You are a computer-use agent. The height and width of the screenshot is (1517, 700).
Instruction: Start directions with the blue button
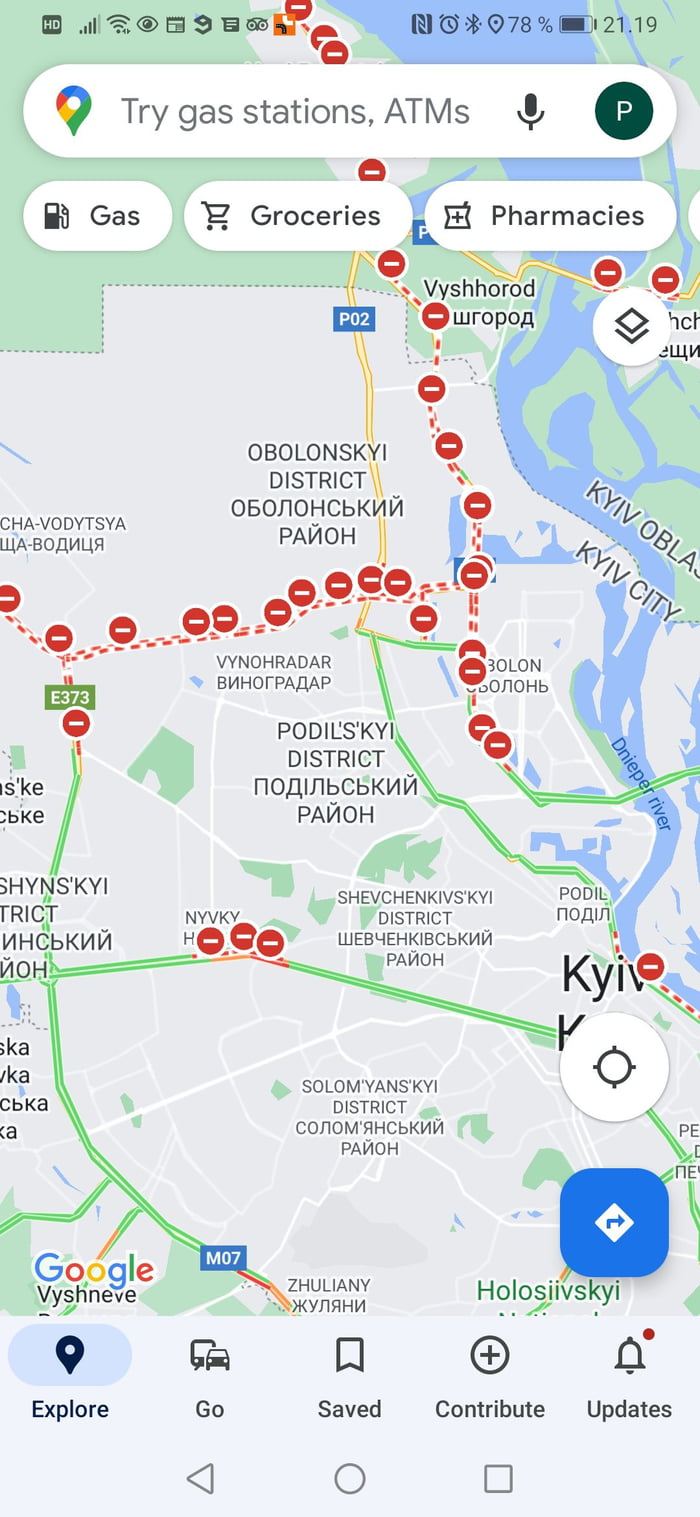(614, 1222)
